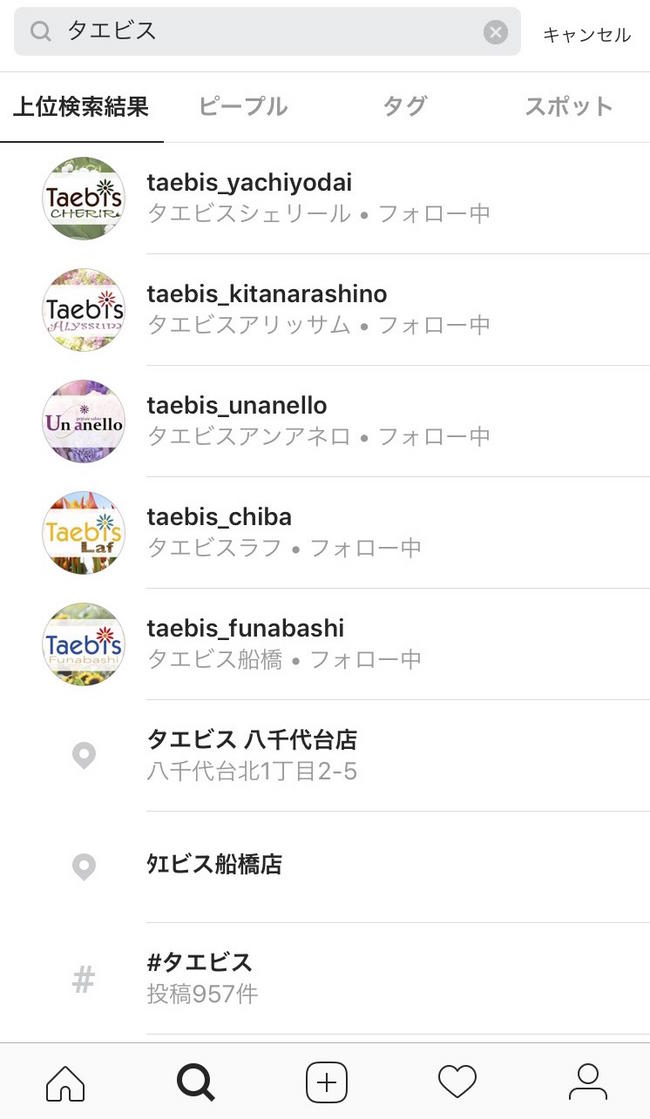Select the 上位検索結果 tab
The width and height of the screenshot is (650, 1119).
tap(81, 106)
